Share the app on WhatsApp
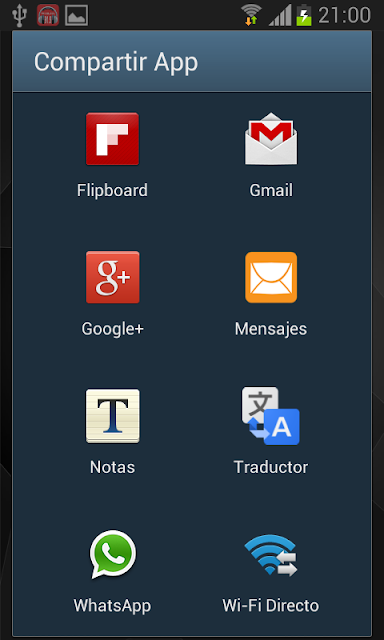This screenshot has height=640, width=384. tap(112, 571)
